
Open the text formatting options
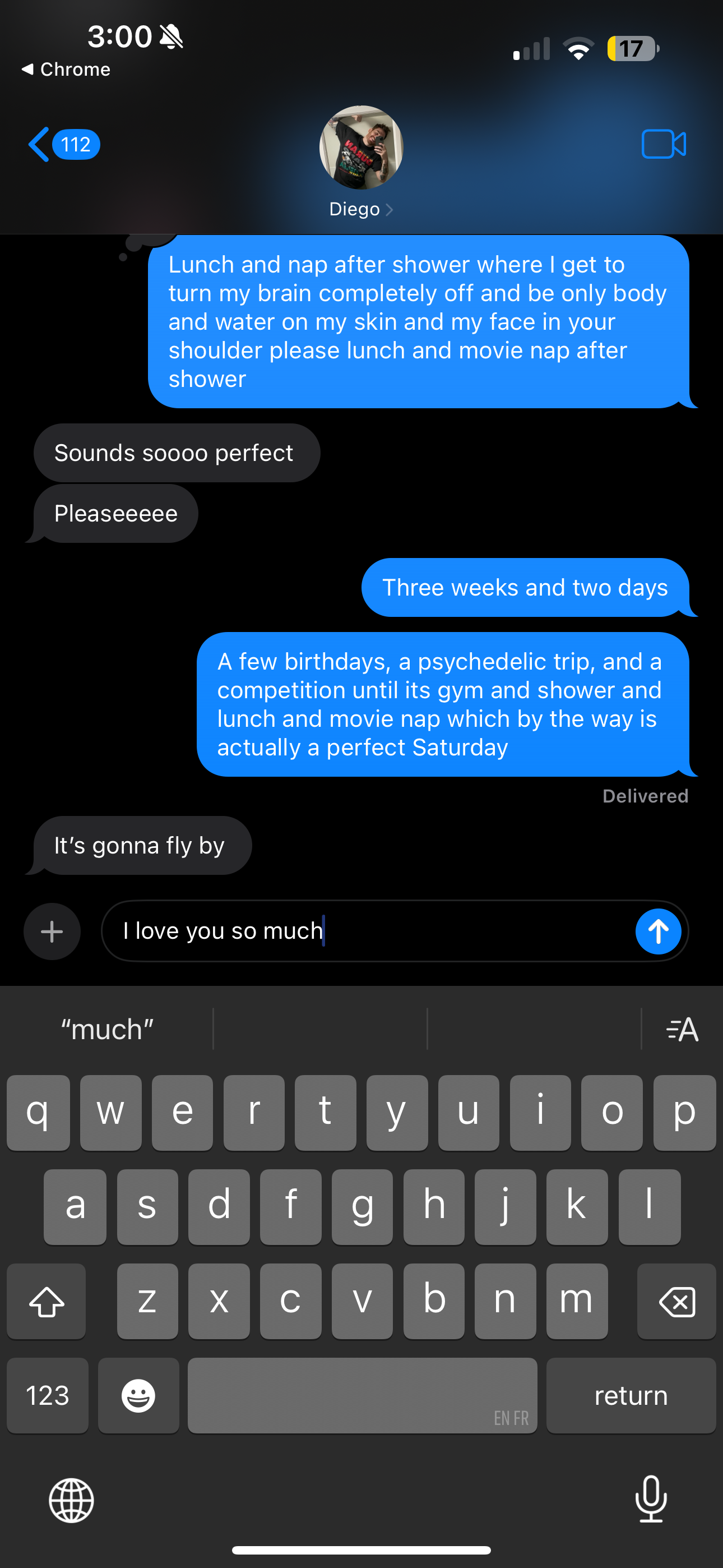[682, 1029]
